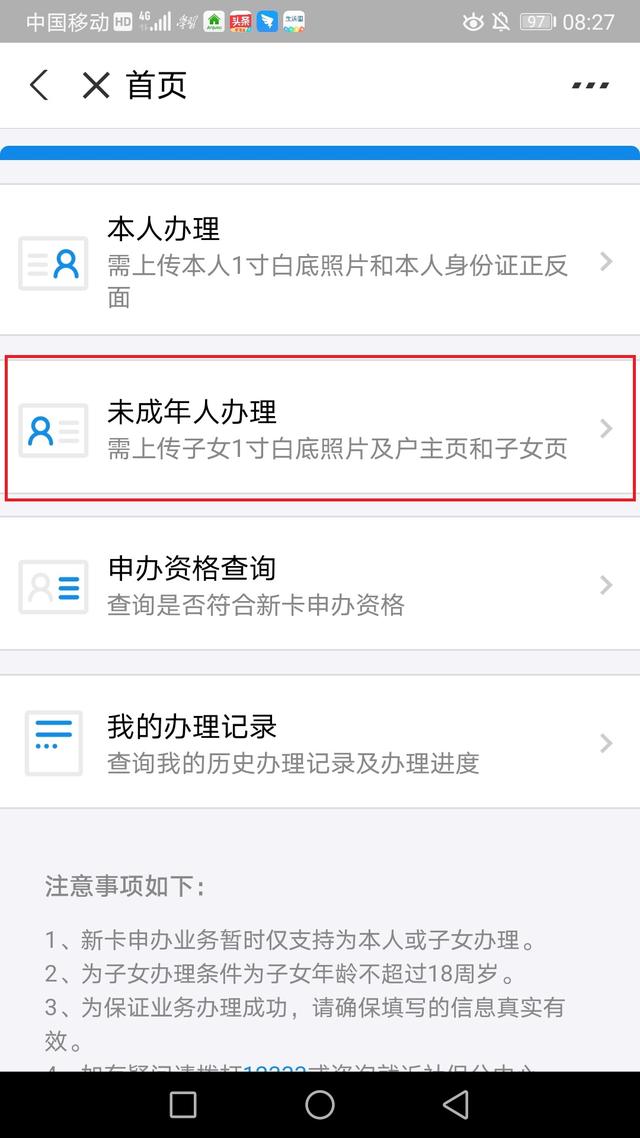The height and width of the screenshot is (1138, 640).
Task: Open the three-dot overflow menu
Action: [590, 85]
